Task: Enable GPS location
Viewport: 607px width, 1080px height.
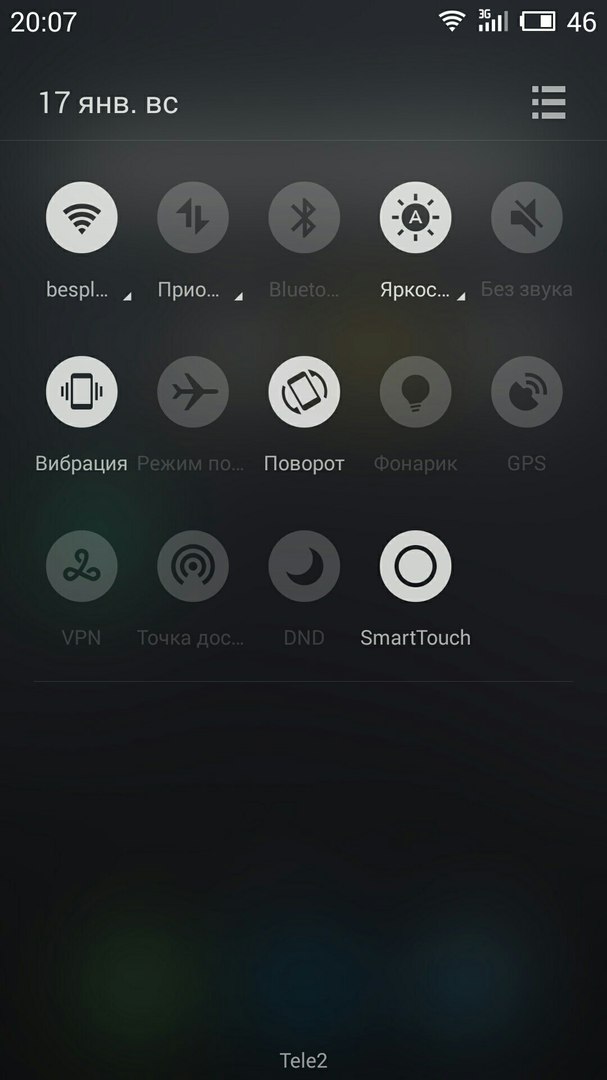Action: point(526,392)
